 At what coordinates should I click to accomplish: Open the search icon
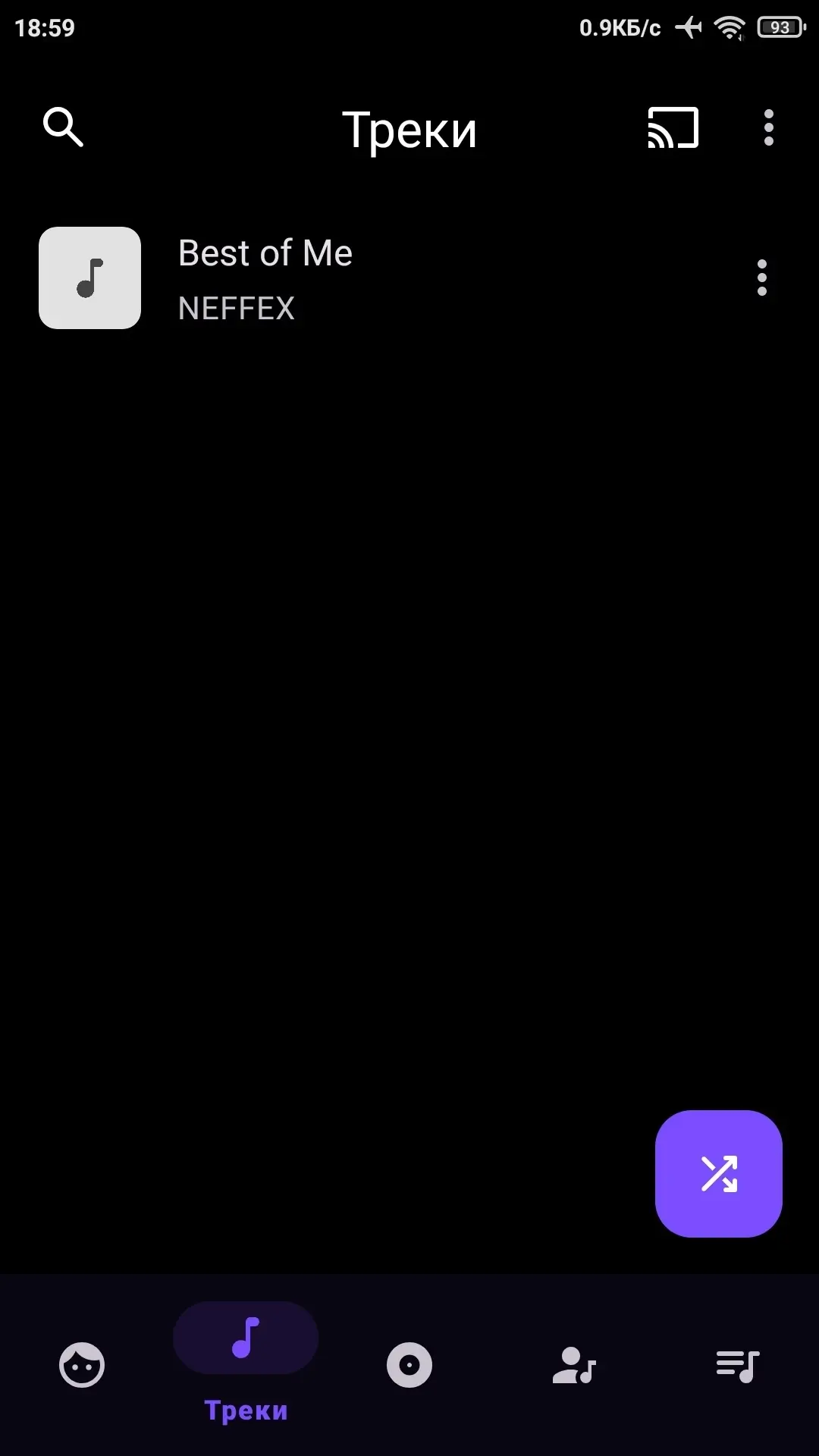click(63, 127)
